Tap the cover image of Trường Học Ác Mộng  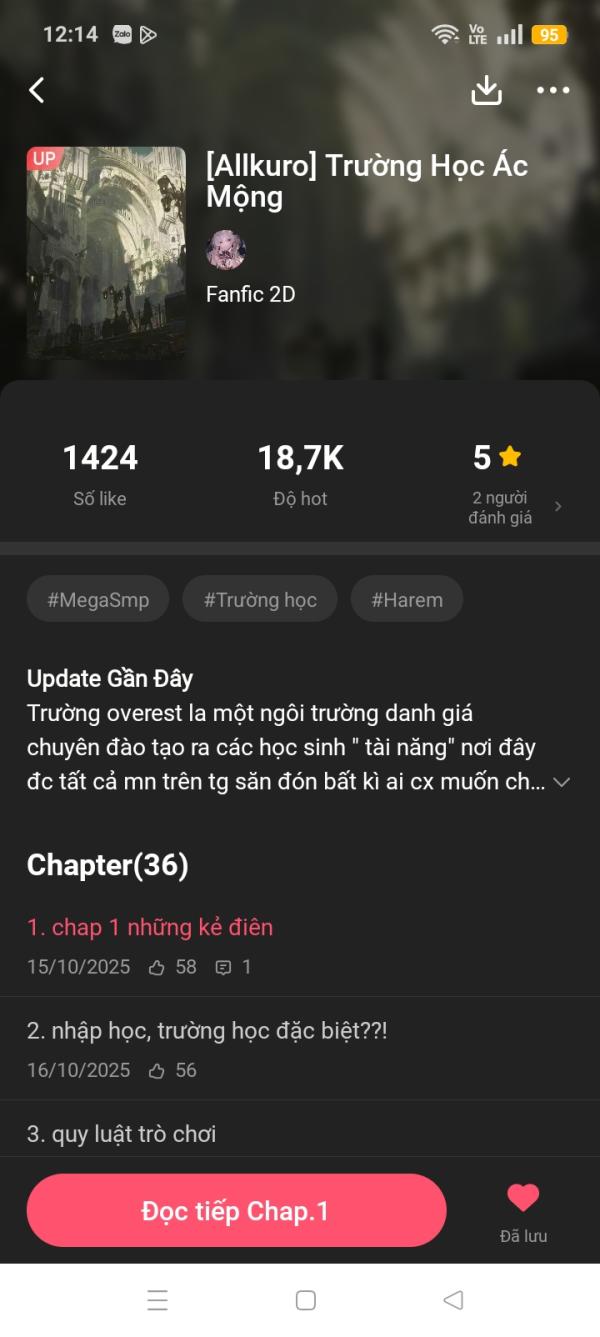pos(106,254)
